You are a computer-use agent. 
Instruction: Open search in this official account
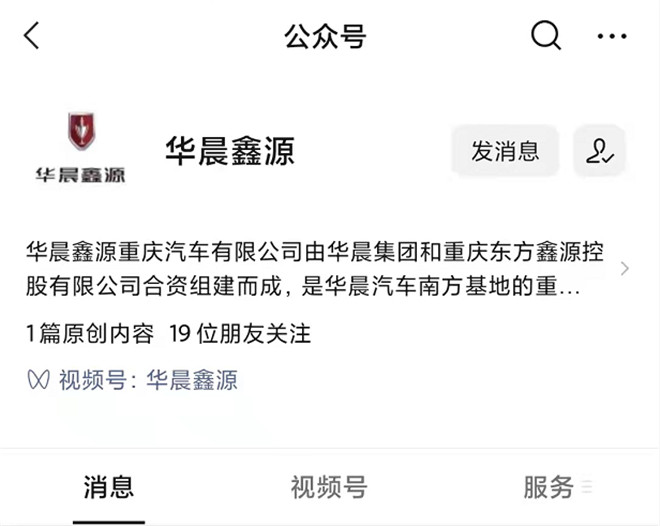point(546,36)
